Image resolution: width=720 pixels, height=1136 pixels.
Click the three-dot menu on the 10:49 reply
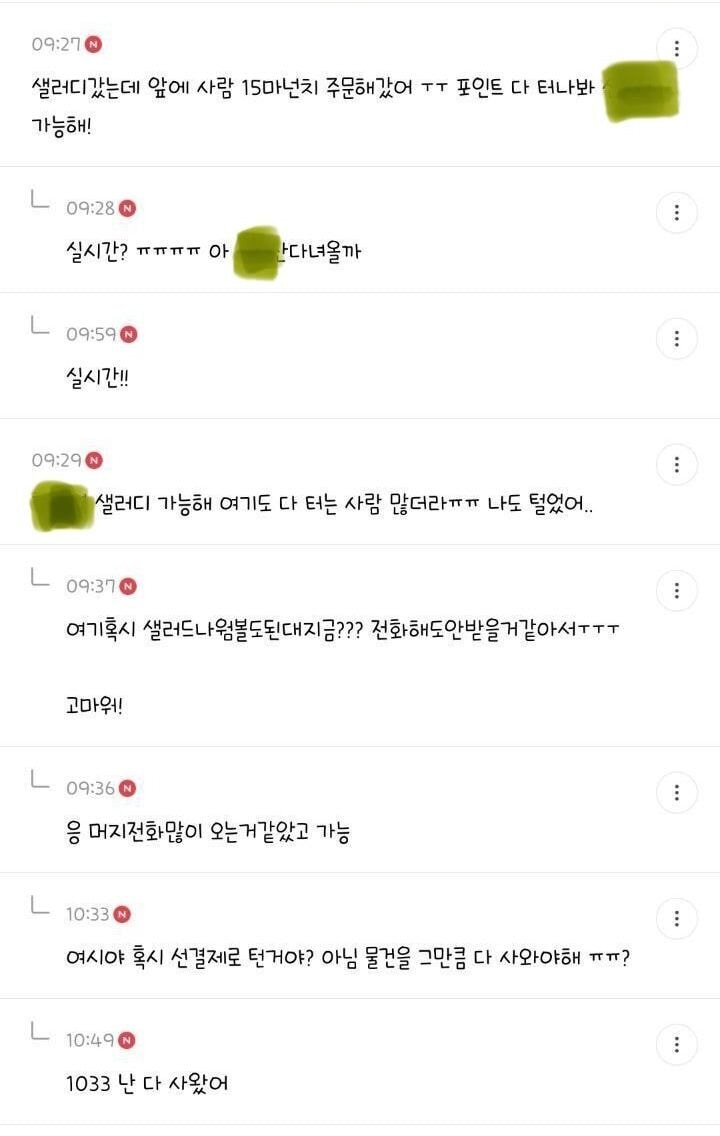pyautogui.click(x=679, y=1045)
